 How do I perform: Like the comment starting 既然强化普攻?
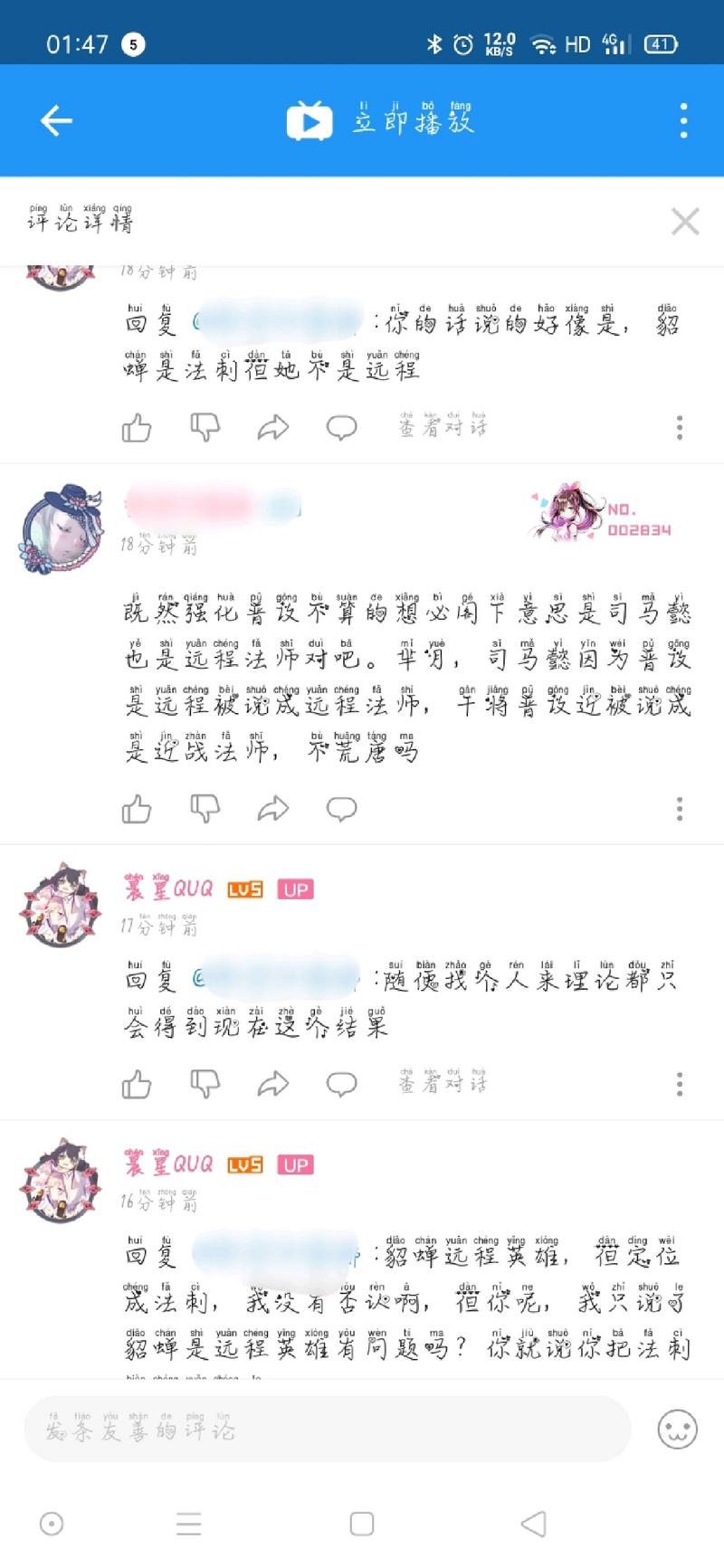click(137, 809)
